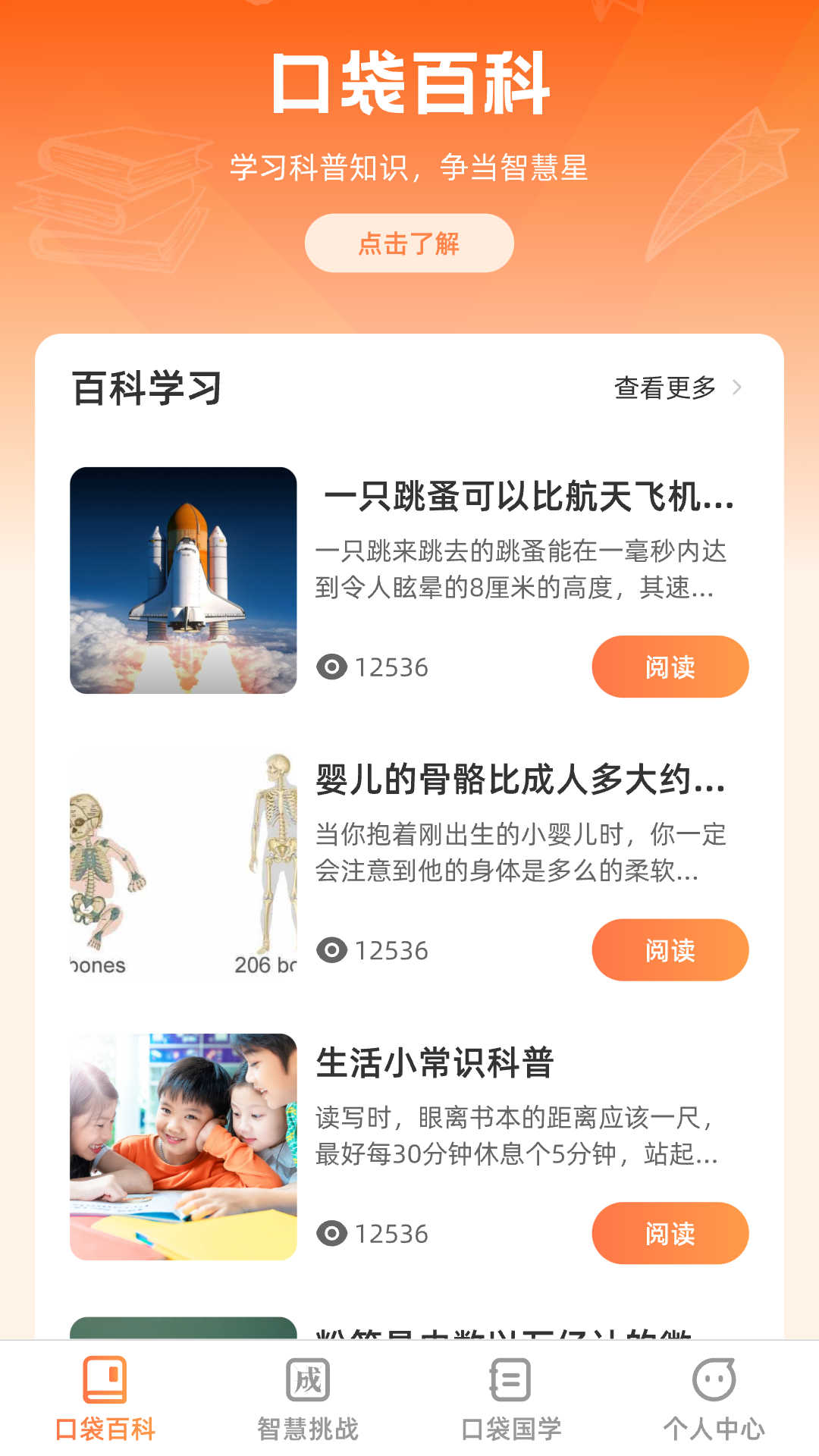Open 查看更多 for more encyclopedia articles
The image size is (819, 1456).
677,388
